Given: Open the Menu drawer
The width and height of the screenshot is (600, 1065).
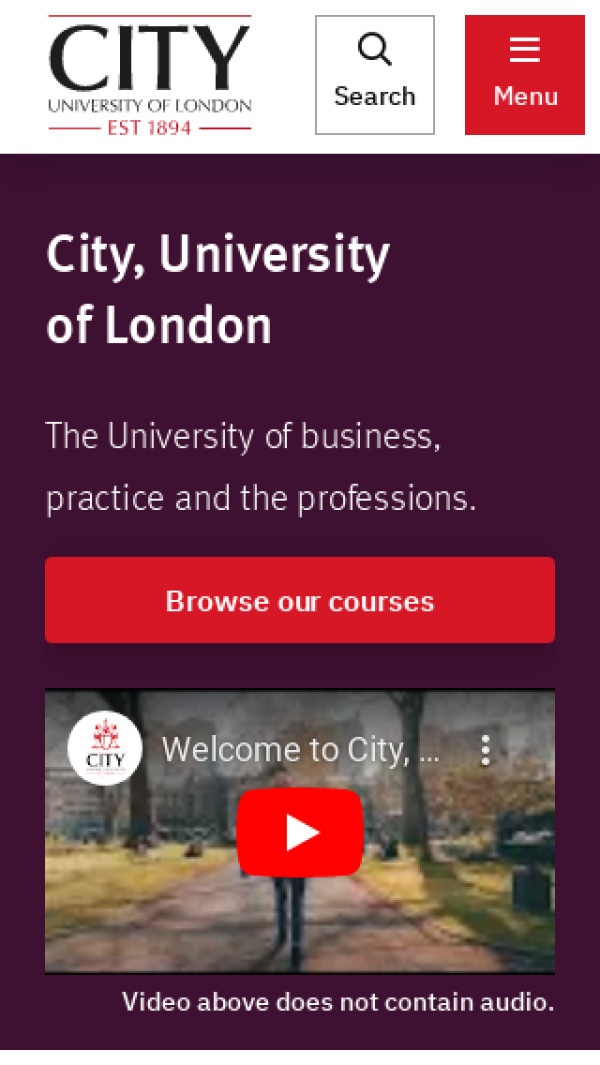Looking at the screenshot, I should click(x=525, y=75).
